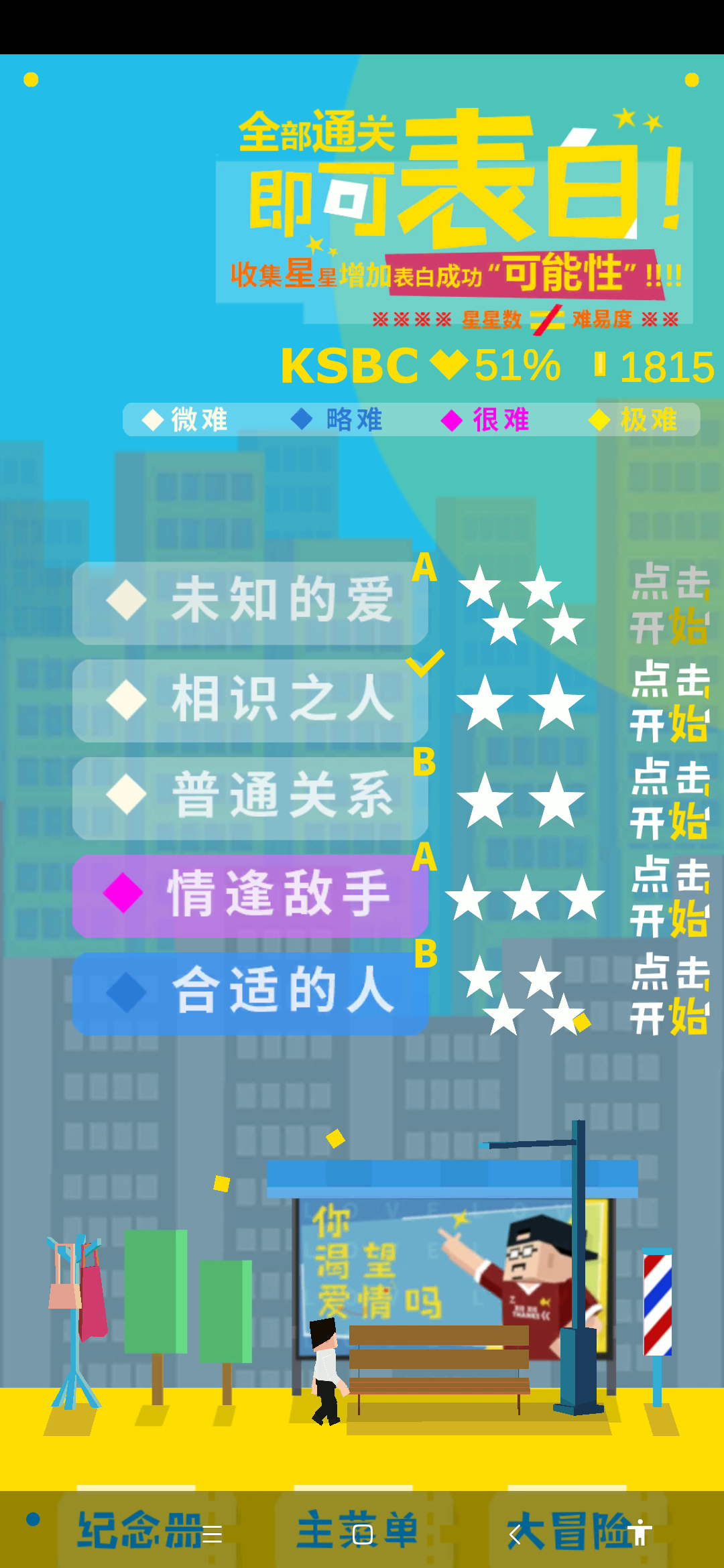Start 未知的爱 via its 点击开始 button
This screenshot has height=1568, width=724.
pyautogui.click(x=670, y=603)
